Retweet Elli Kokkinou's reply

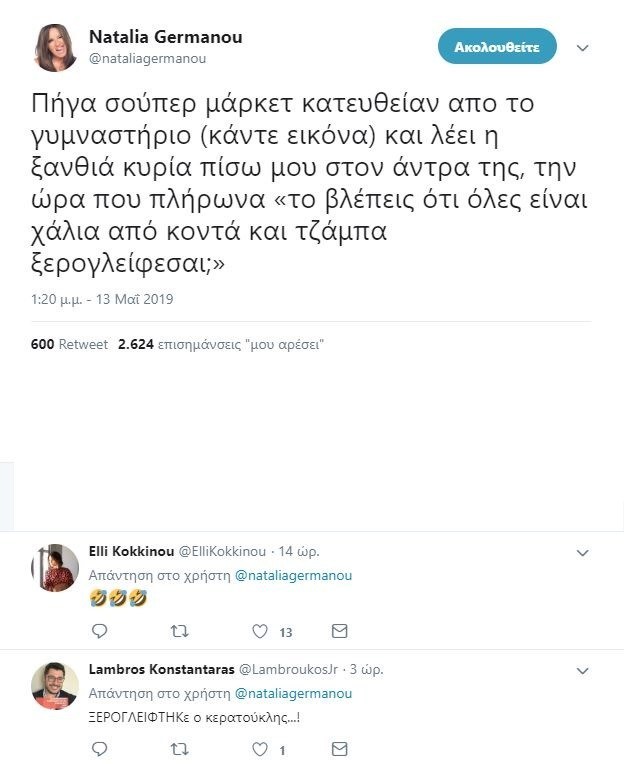(179, 631)
